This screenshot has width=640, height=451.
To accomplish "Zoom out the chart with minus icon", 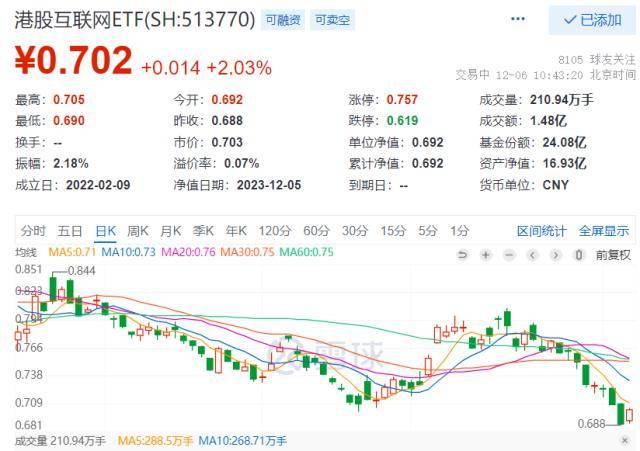I will 508,254.
